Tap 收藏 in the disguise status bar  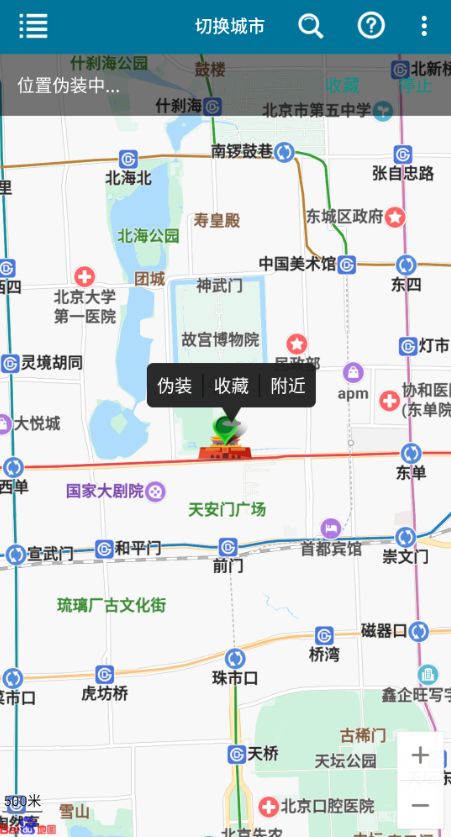(x=342, y=85)
